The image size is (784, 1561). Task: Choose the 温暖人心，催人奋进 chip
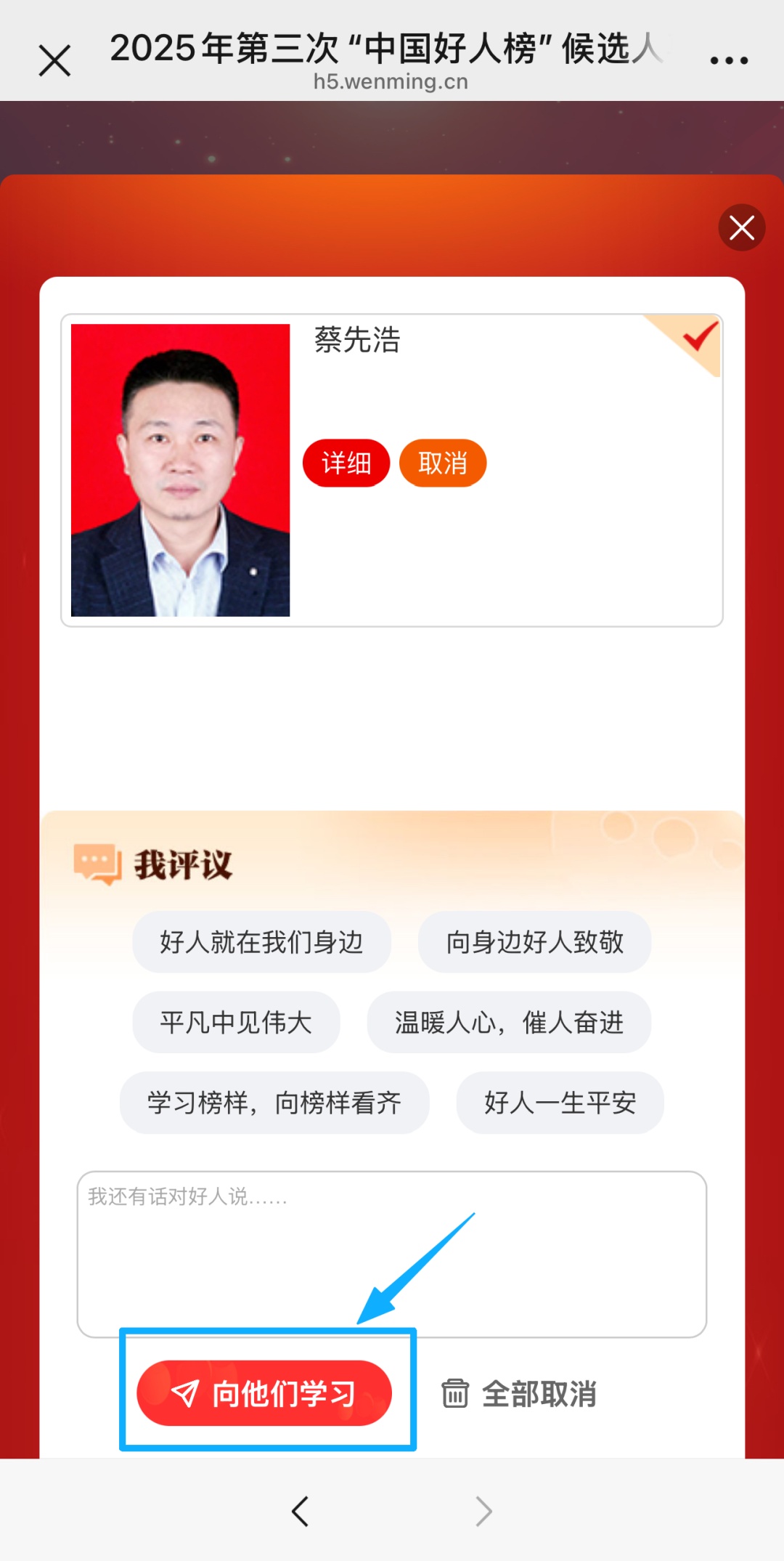tap(509, 1022)
